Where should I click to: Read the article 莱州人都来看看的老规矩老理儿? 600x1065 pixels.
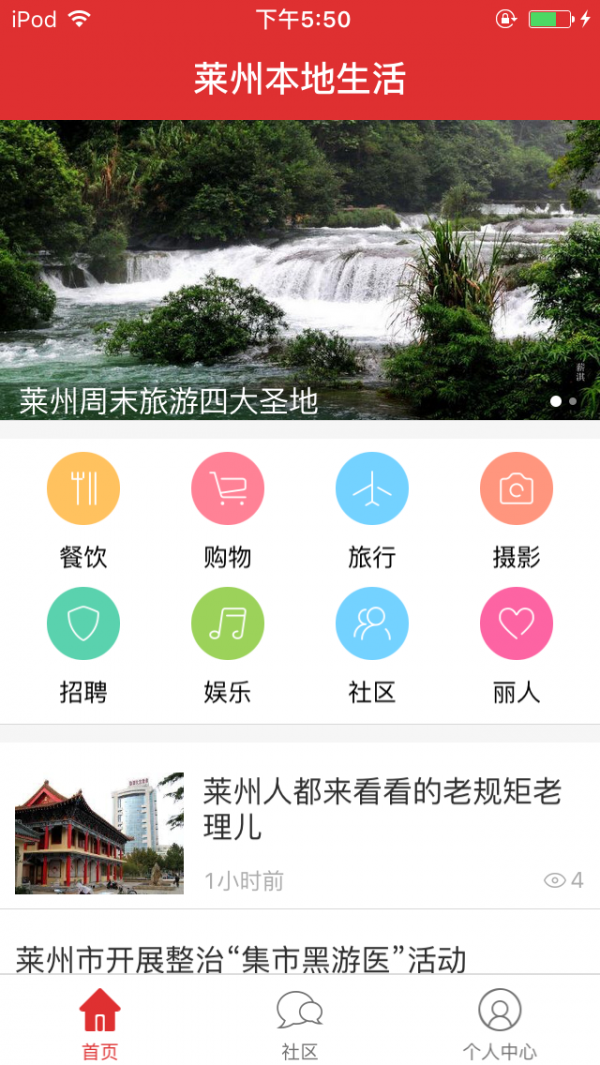(382, 809)
